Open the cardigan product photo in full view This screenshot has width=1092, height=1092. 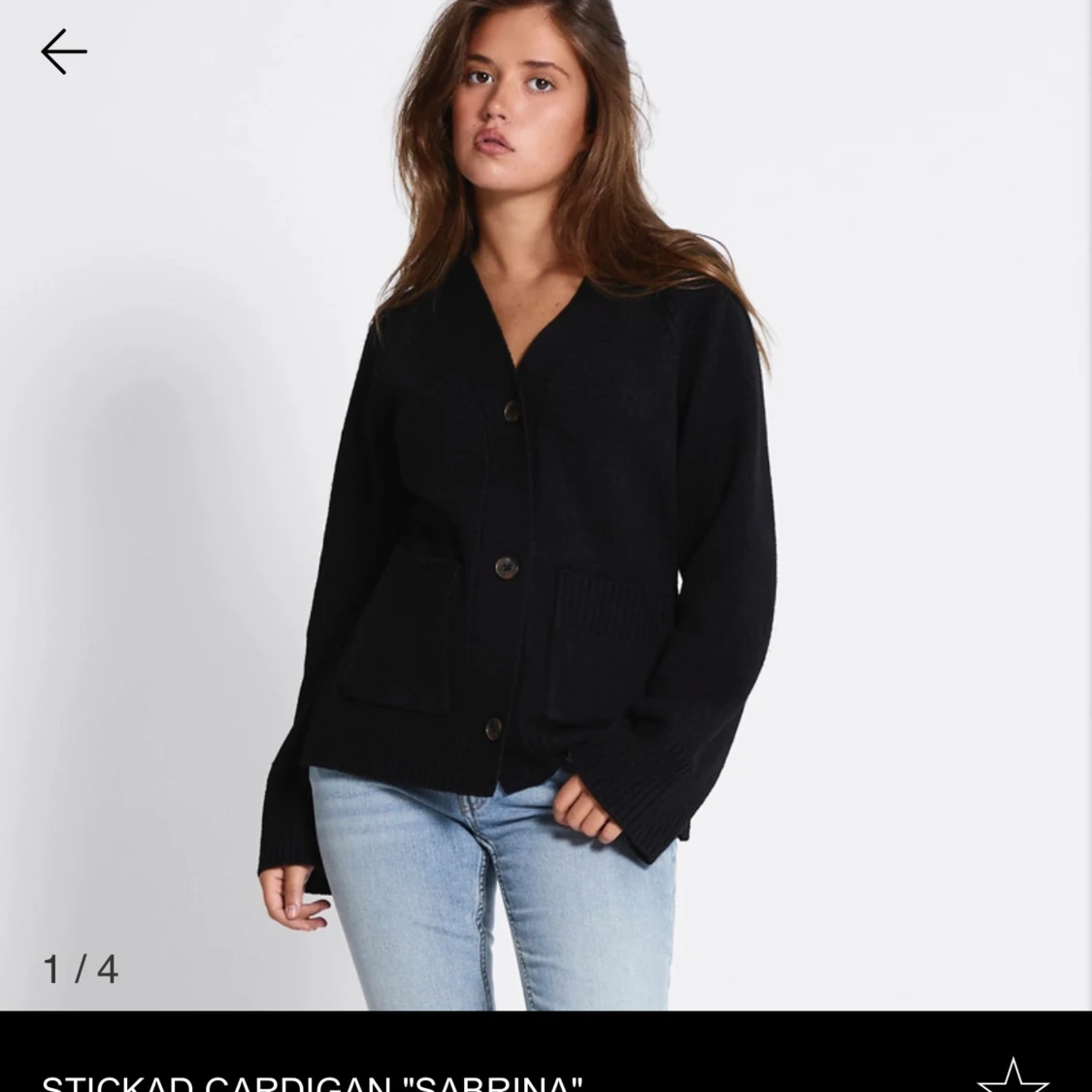pyautogui.click(x=544, y=505)
